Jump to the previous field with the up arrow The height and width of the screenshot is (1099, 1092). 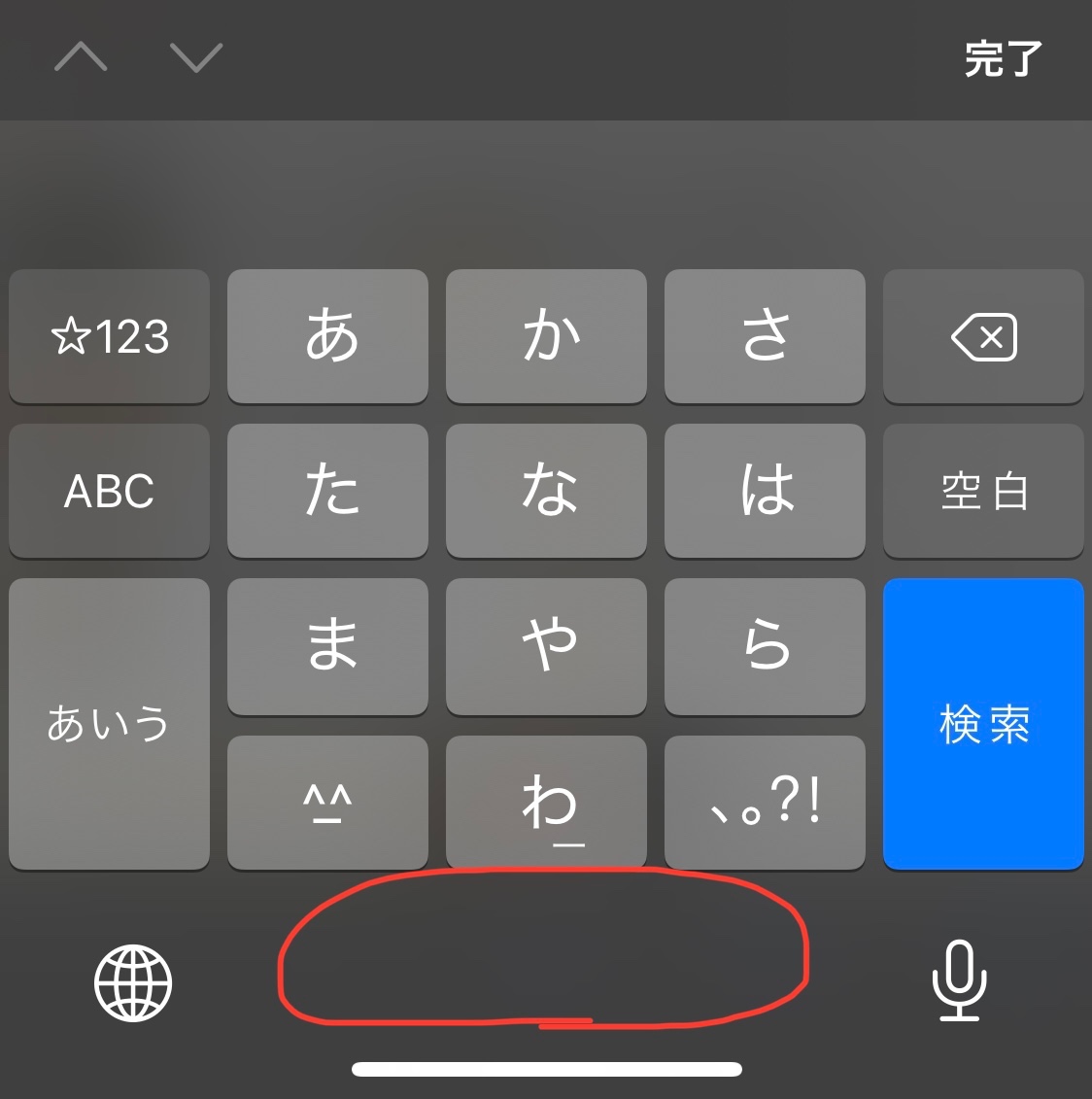[x=81, y=58]
